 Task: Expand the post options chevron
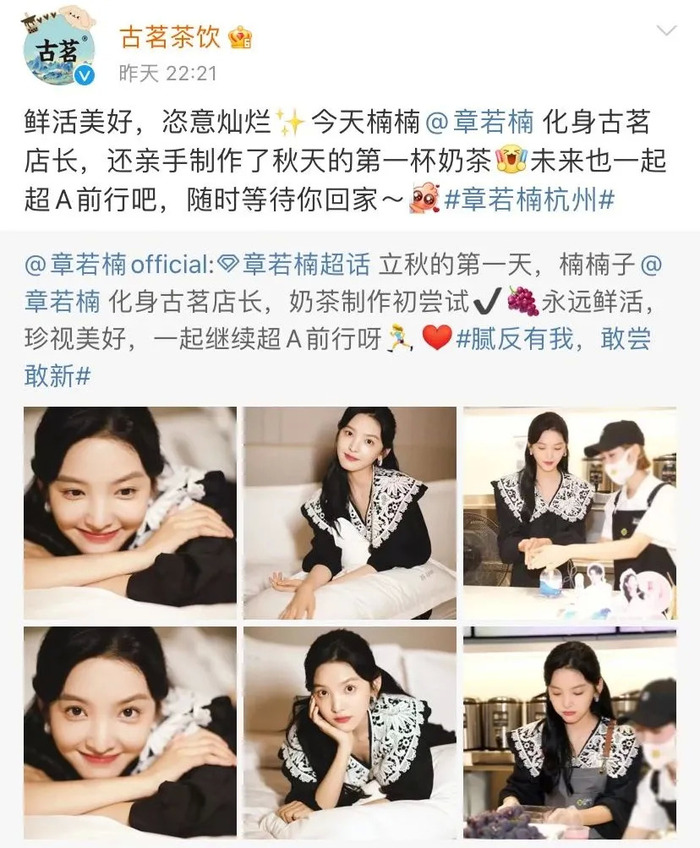[x=667, y=31]
